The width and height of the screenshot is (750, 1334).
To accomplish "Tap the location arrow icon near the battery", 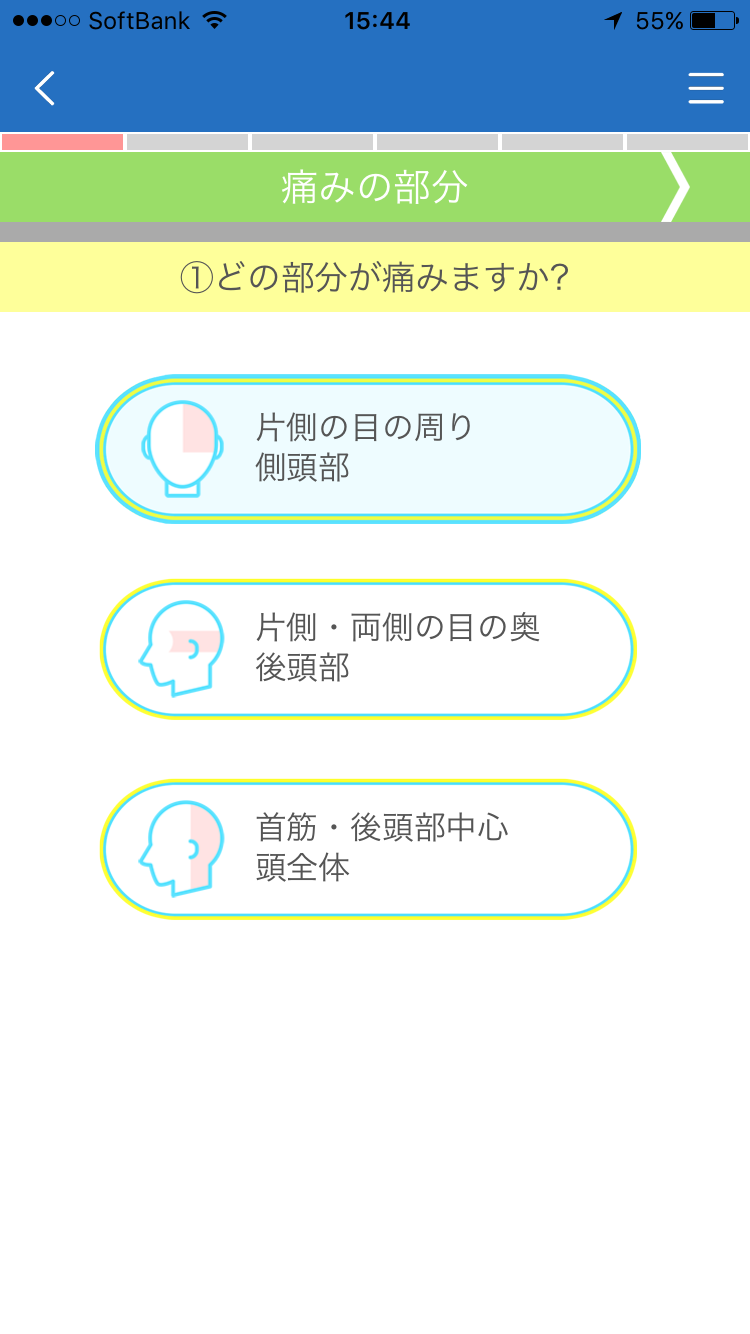I will (x=615, y=19).
